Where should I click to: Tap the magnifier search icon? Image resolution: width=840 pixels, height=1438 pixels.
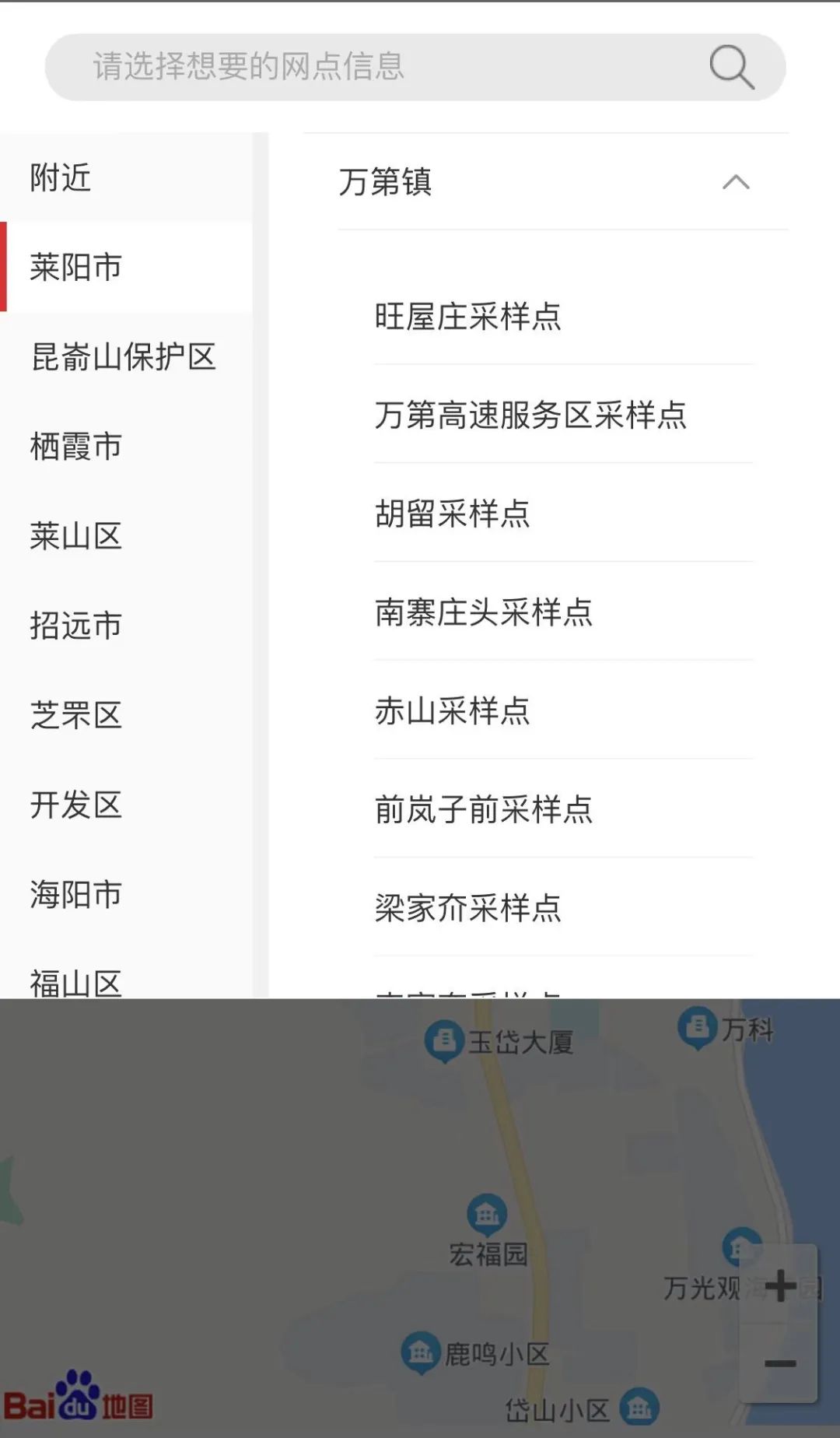point(731,67)
